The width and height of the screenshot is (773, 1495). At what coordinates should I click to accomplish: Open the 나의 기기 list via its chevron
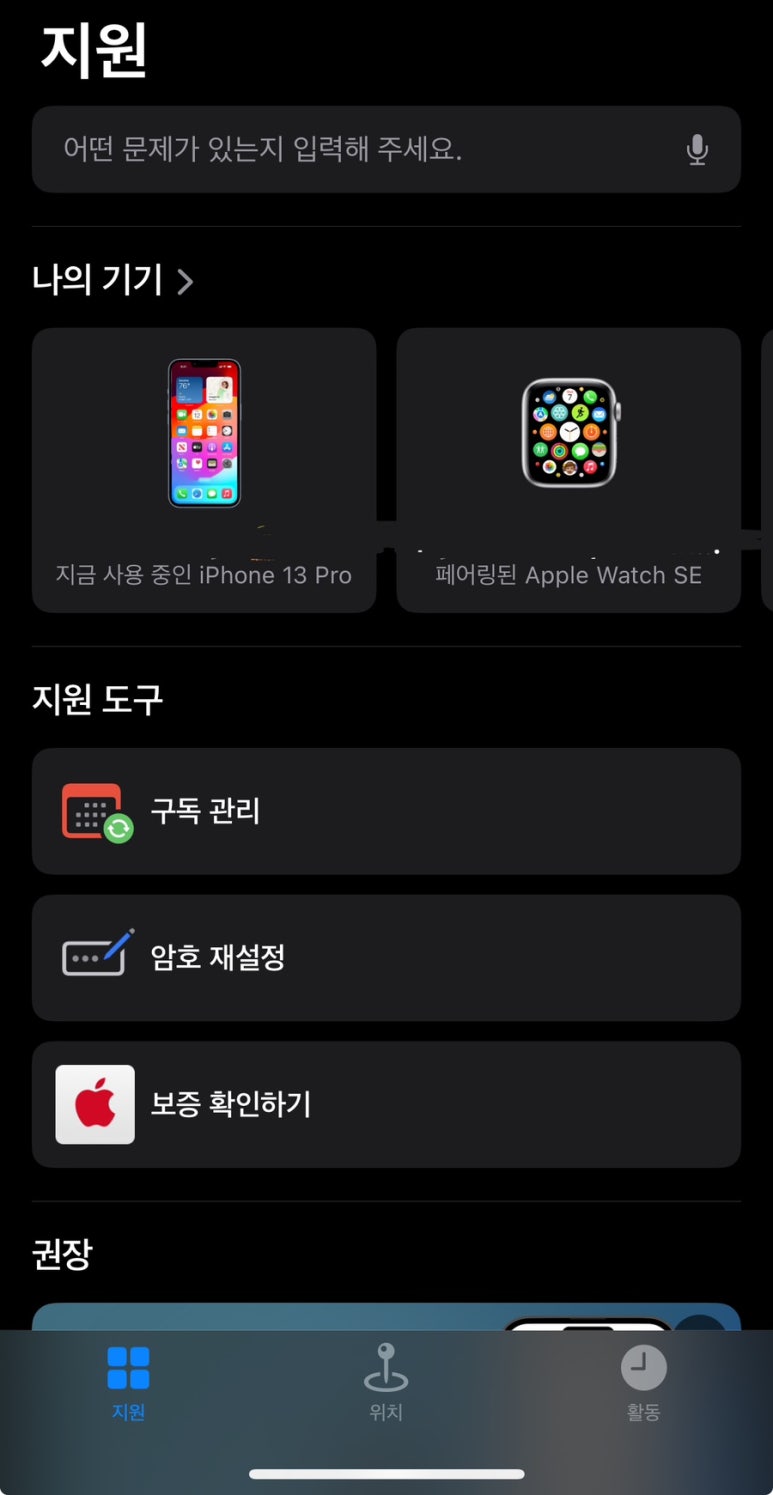pos(185,282)
